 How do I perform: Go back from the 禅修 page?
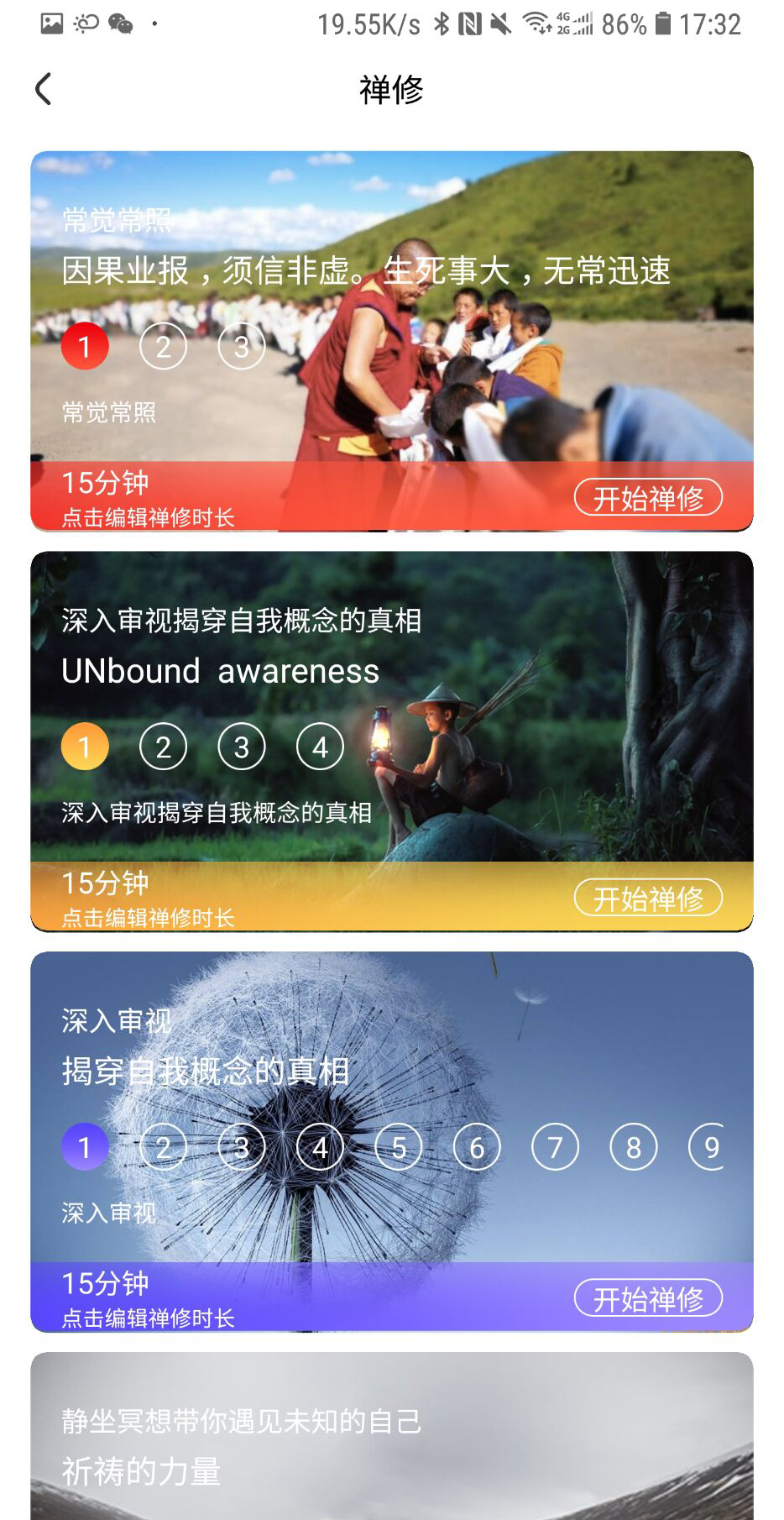[44, 89]
